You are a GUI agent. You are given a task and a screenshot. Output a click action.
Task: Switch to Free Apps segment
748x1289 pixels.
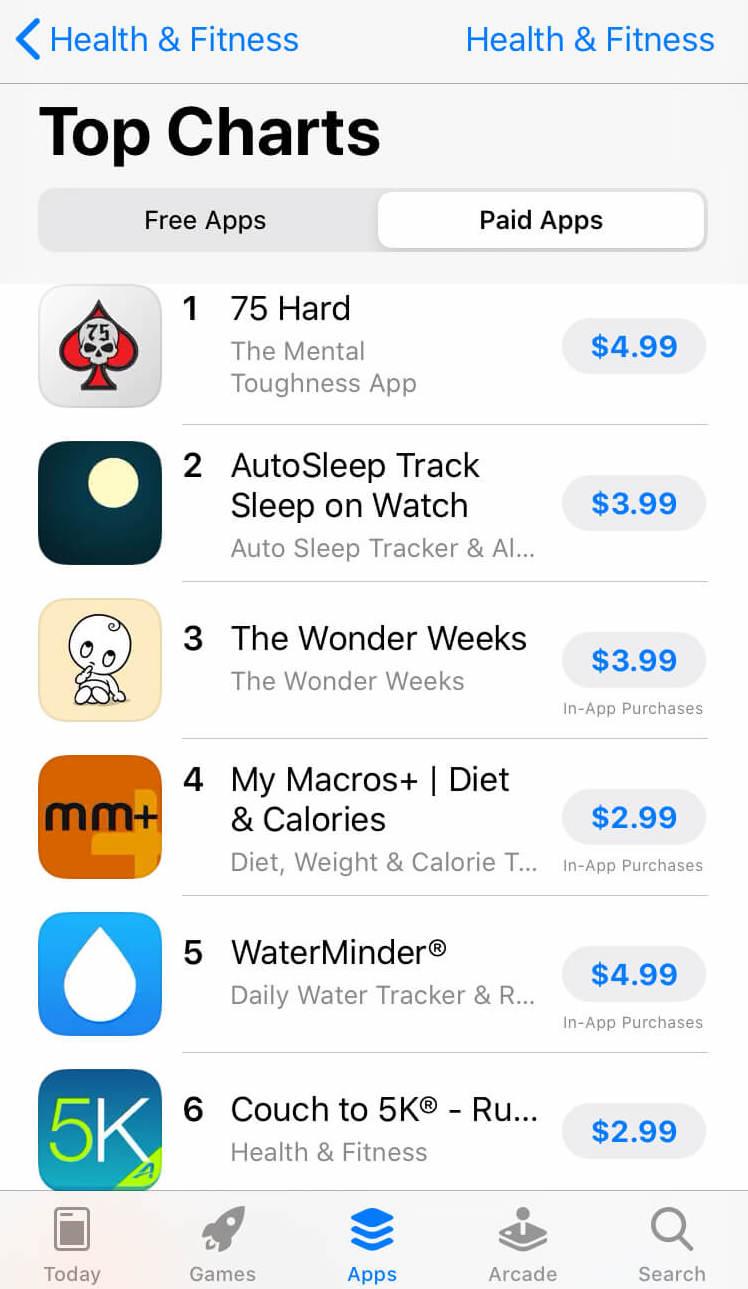205,220
